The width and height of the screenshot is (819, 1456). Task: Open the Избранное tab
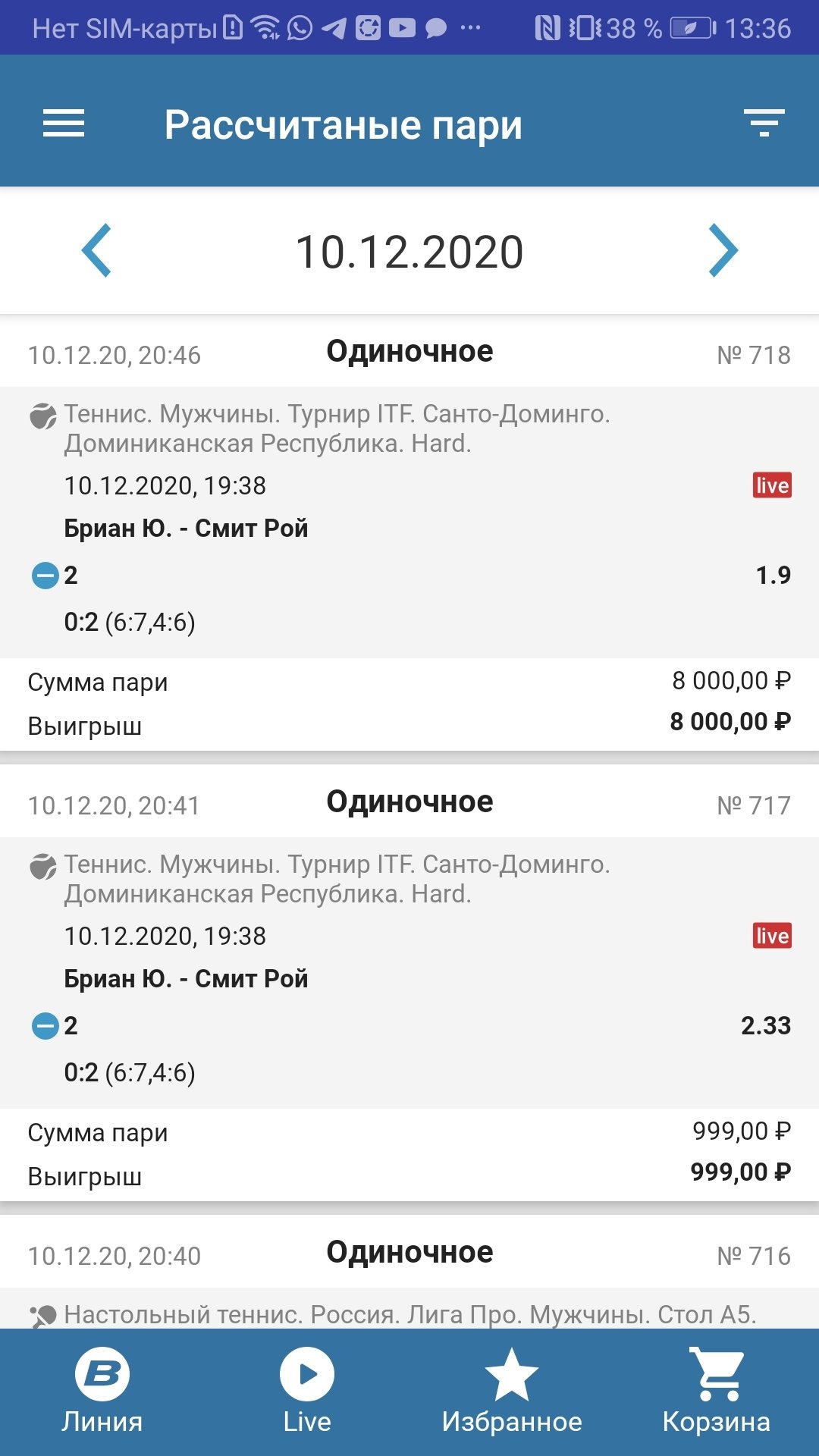pos(512,1392)
